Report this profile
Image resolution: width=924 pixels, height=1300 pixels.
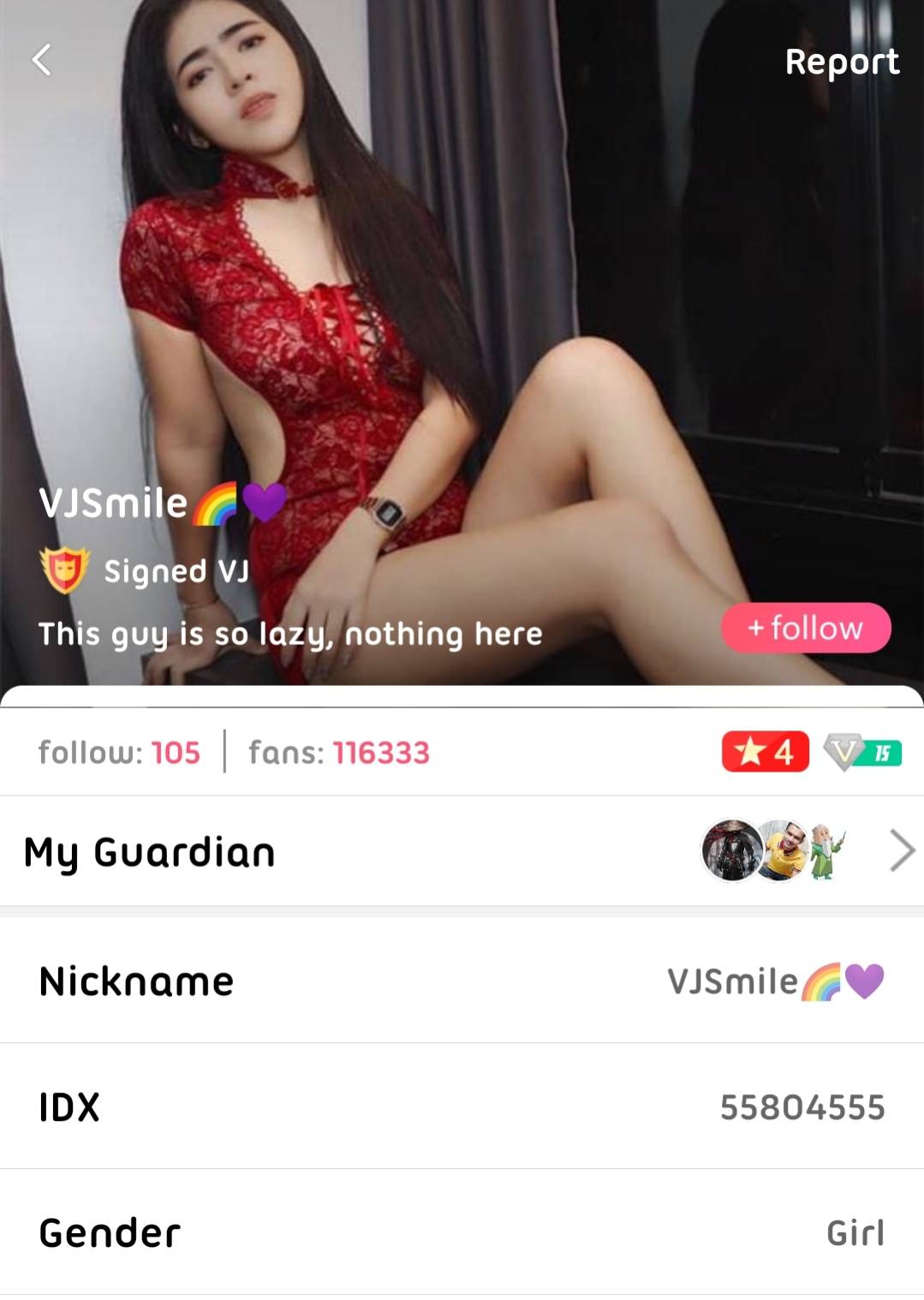[x=841, y=62]
